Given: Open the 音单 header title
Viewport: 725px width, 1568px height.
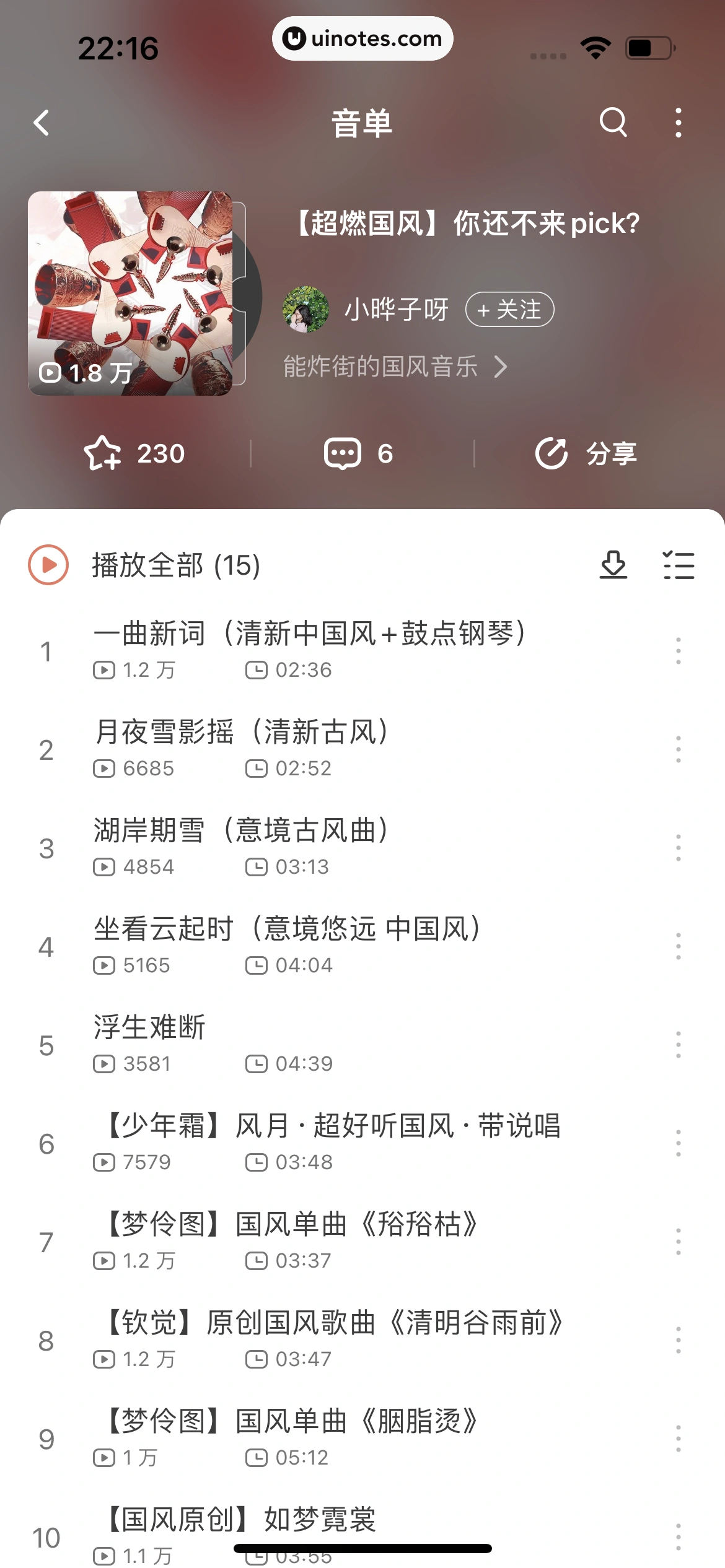Looking at the screenshot, I should [x=362, y=121].
